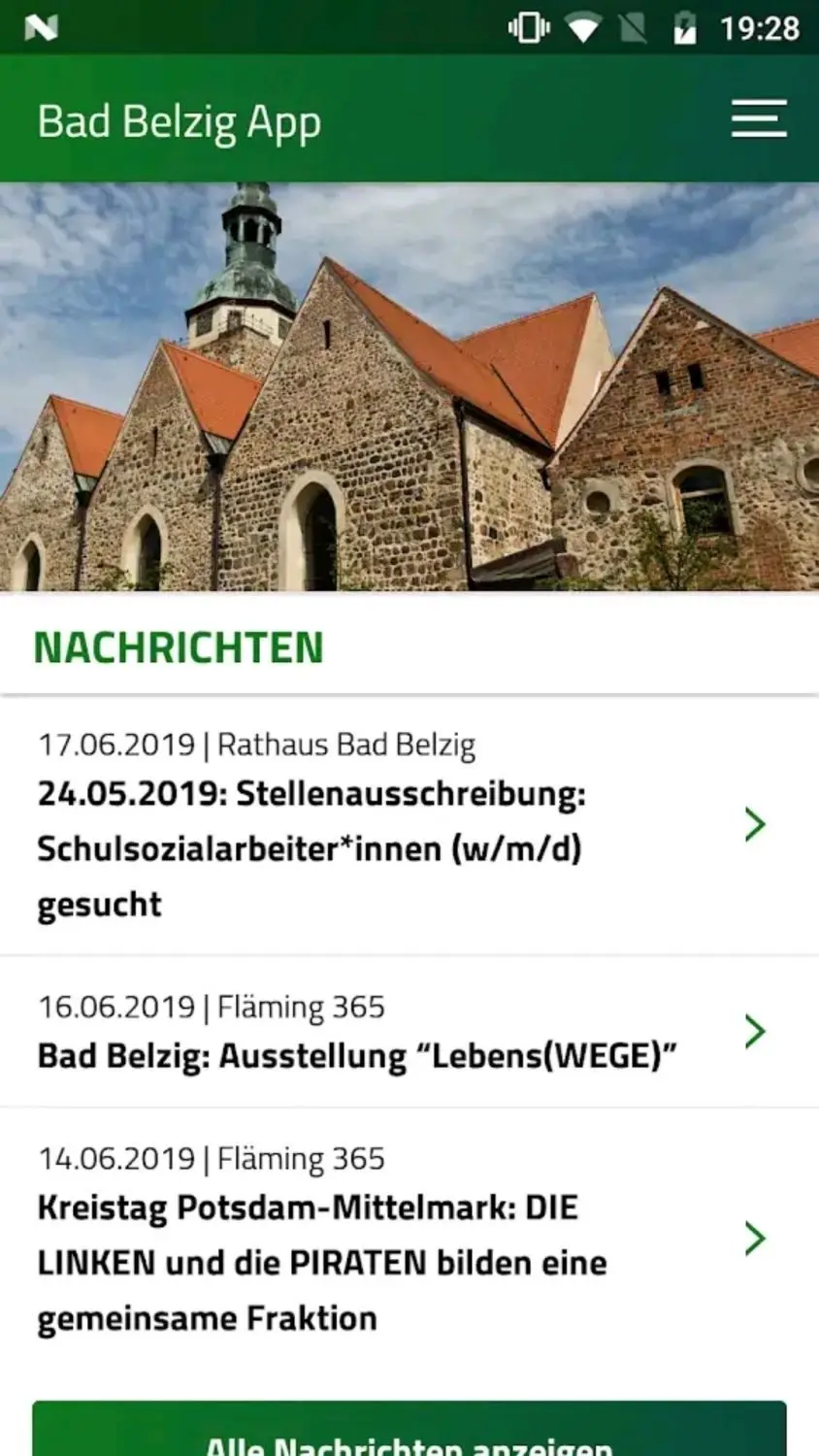
Task: Open the Fläming 365 article from 16.06.2019
Action: click(357, 1055)
